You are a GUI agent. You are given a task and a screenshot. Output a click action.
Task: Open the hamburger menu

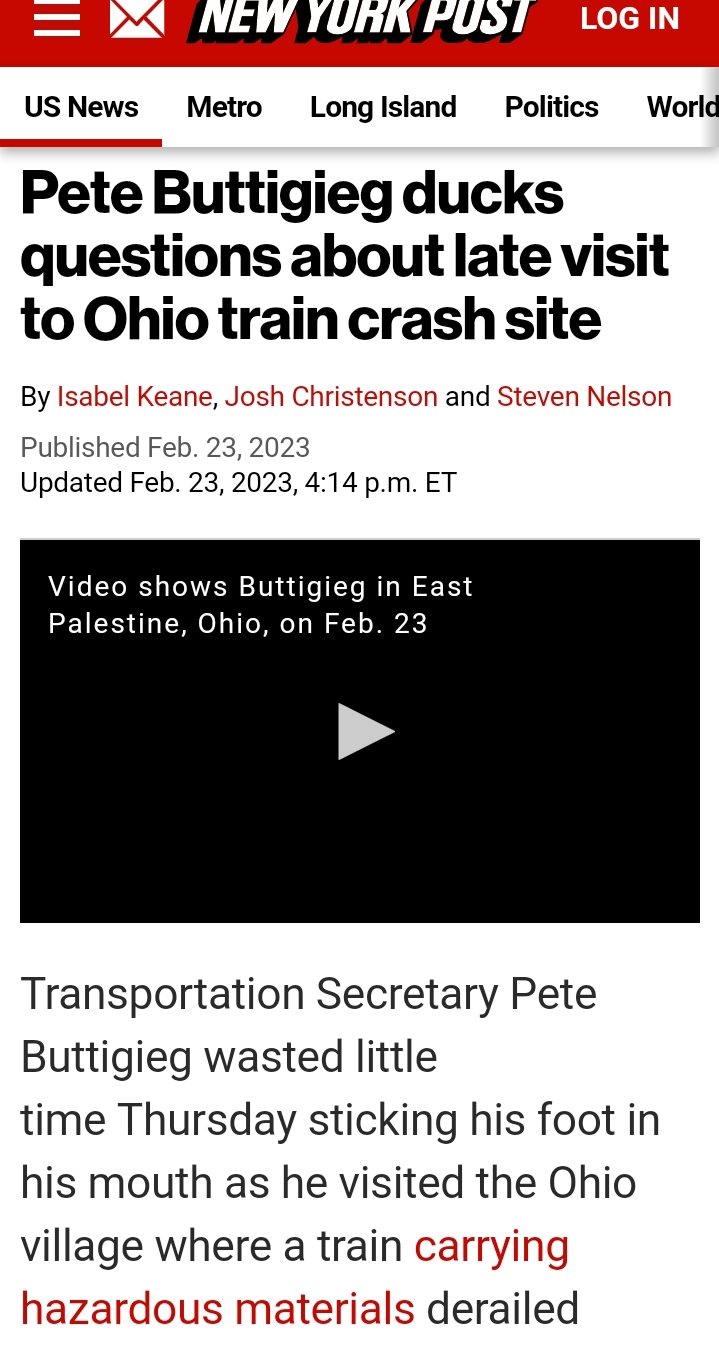point(56,18)
